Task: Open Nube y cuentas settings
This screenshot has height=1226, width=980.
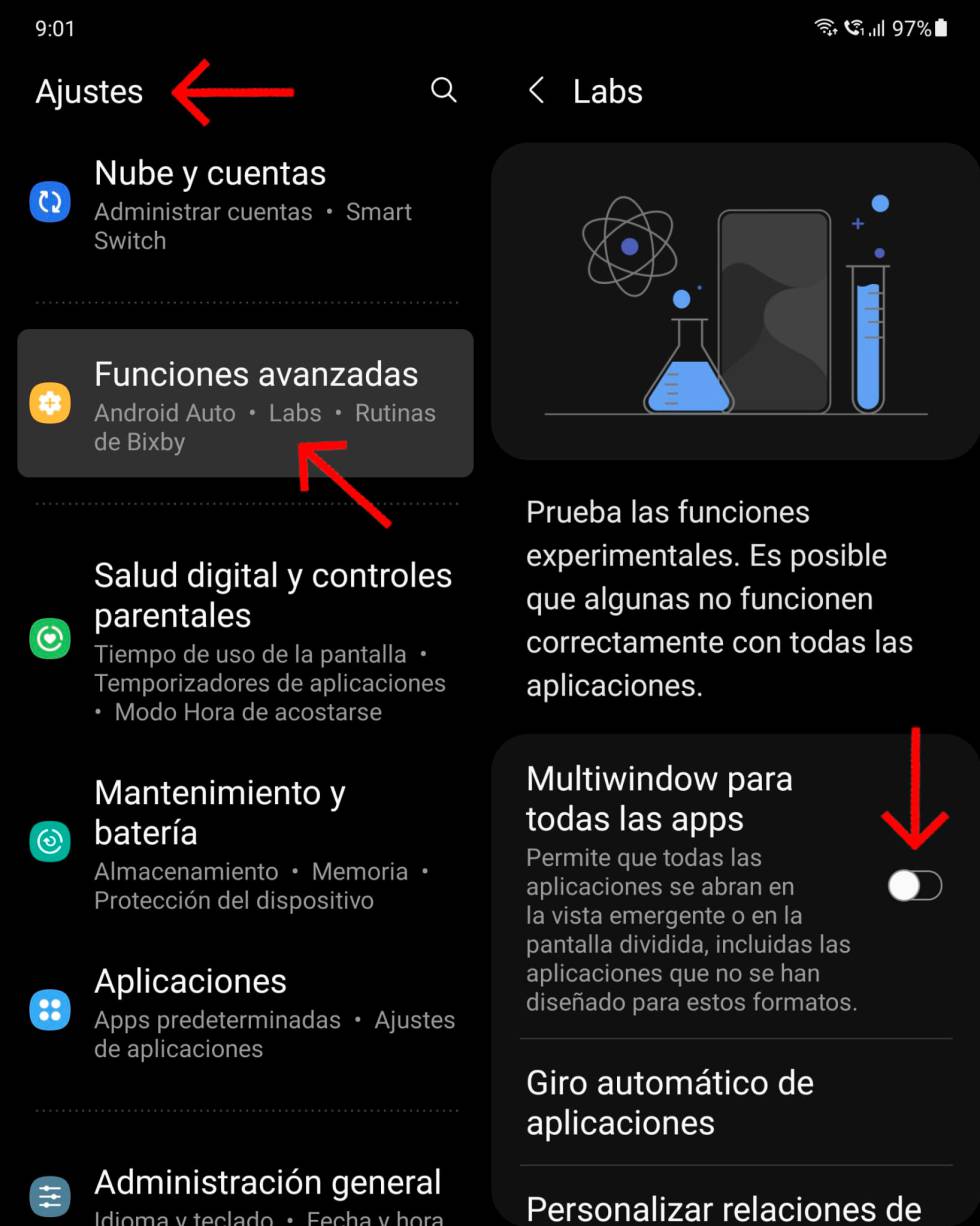Action: pyautogui.click(x=245, y=204)
